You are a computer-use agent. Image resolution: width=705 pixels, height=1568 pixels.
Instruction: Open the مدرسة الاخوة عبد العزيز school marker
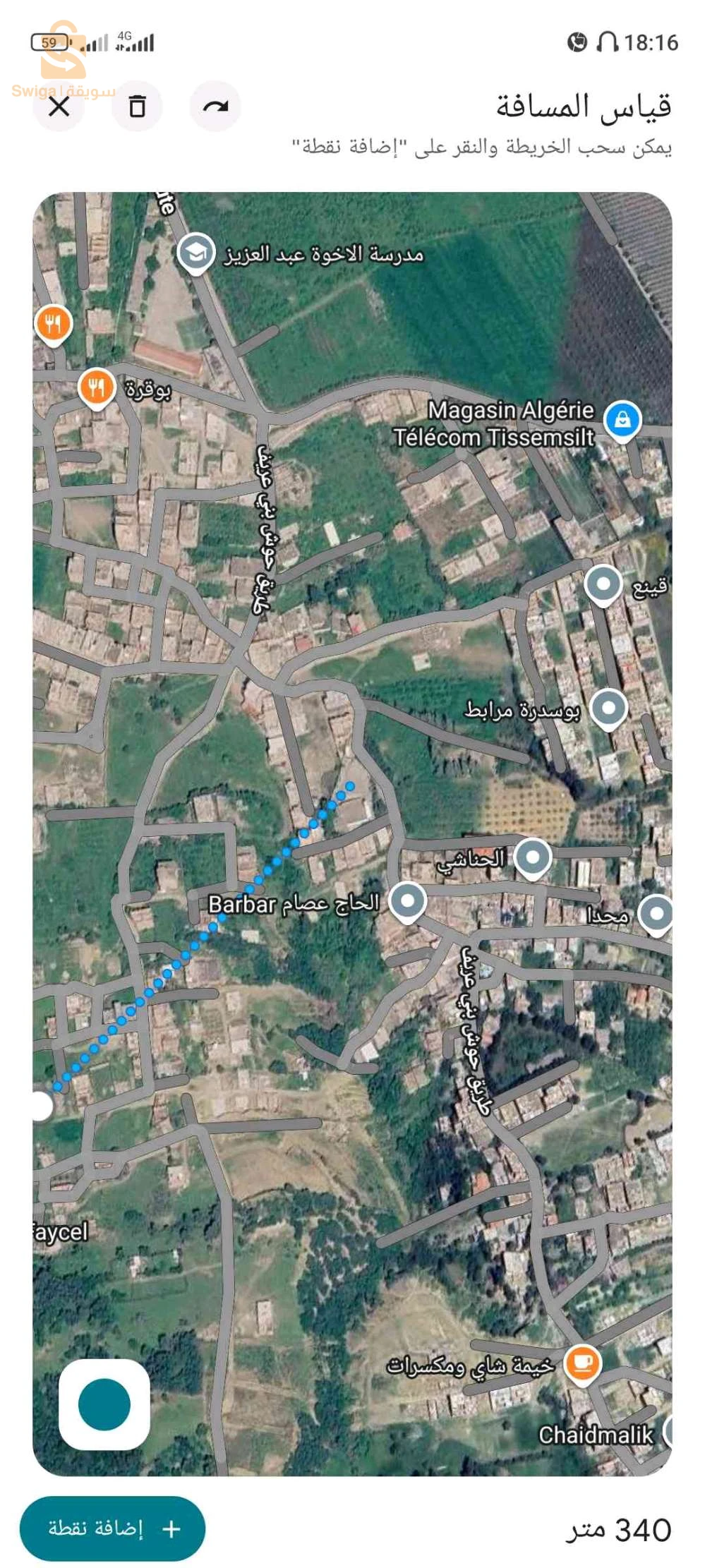pyautogui.click(x=196, y=253)
